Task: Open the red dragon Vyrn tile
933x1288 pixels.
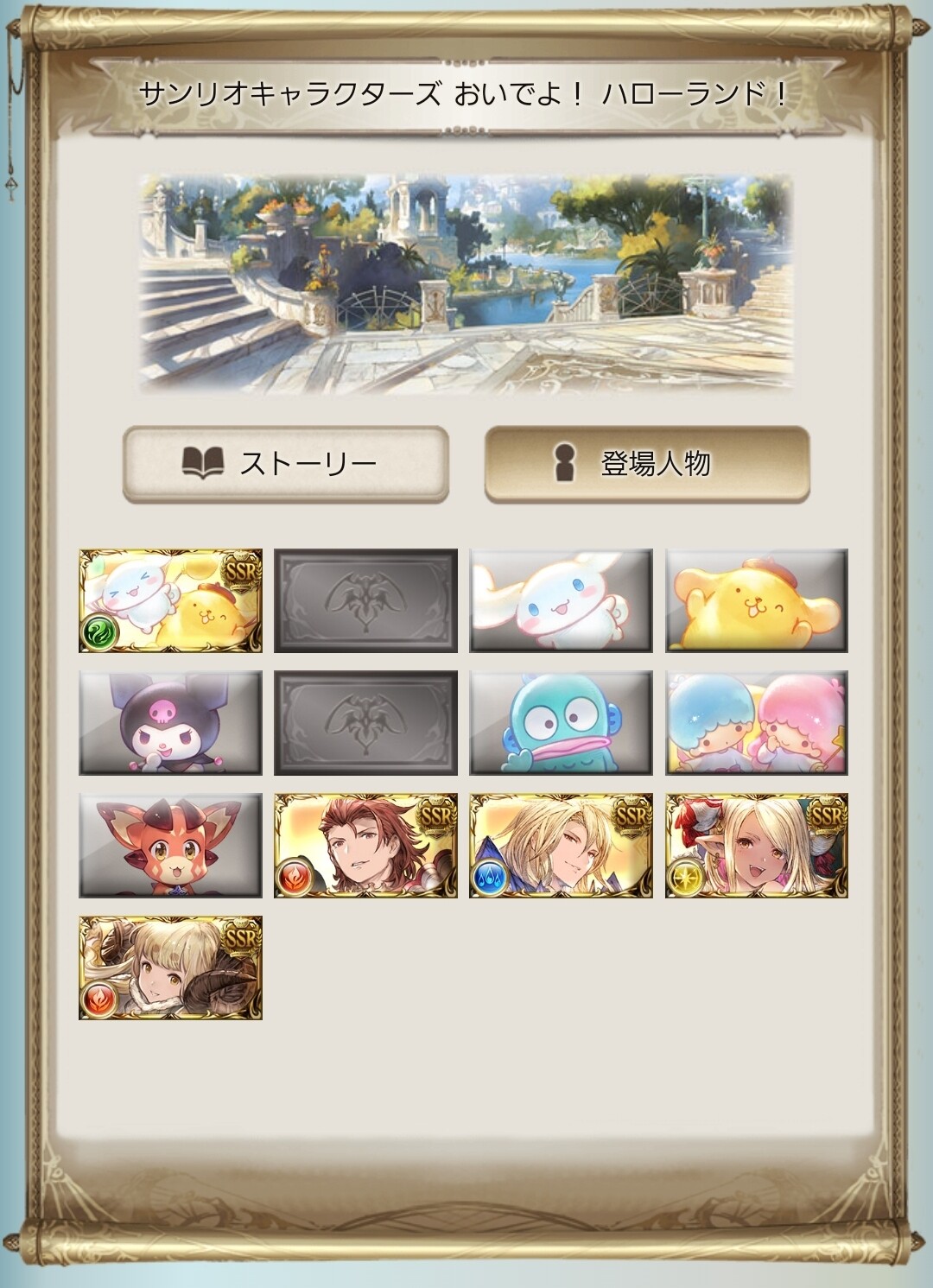Action: (170, 846)
